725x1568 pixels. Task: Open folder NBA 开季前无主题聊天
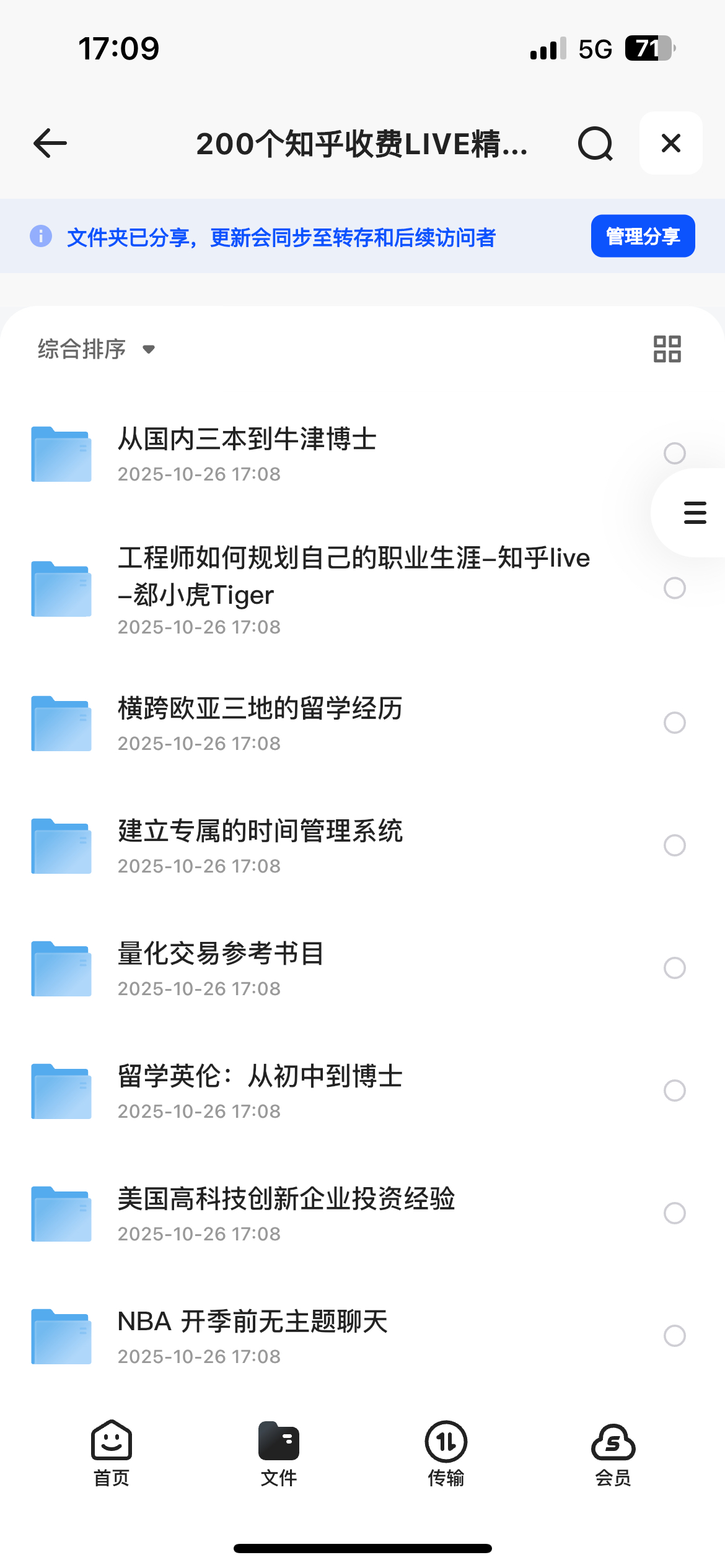click(253, 1336)
